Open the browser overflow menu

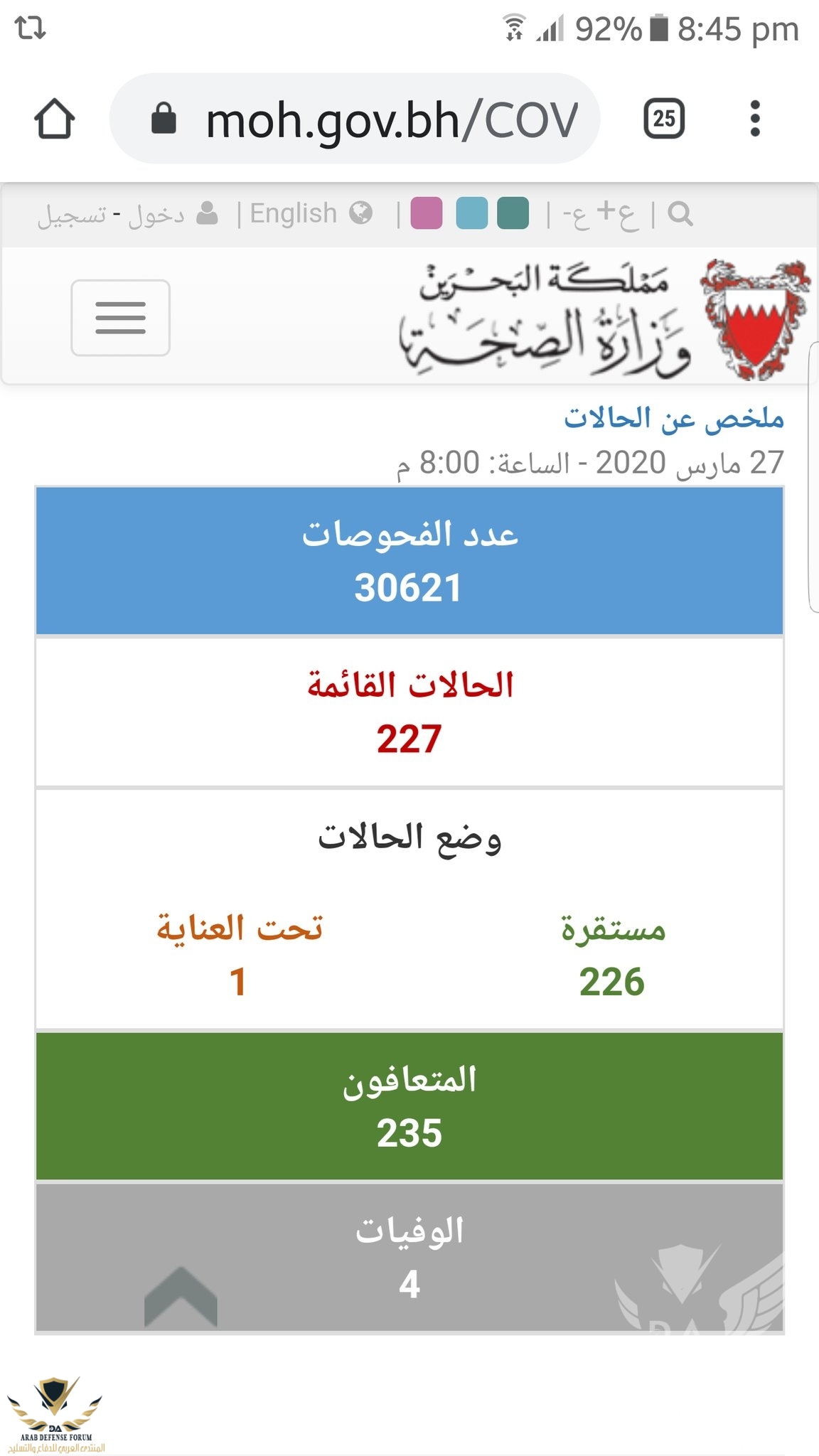point(755,119)
